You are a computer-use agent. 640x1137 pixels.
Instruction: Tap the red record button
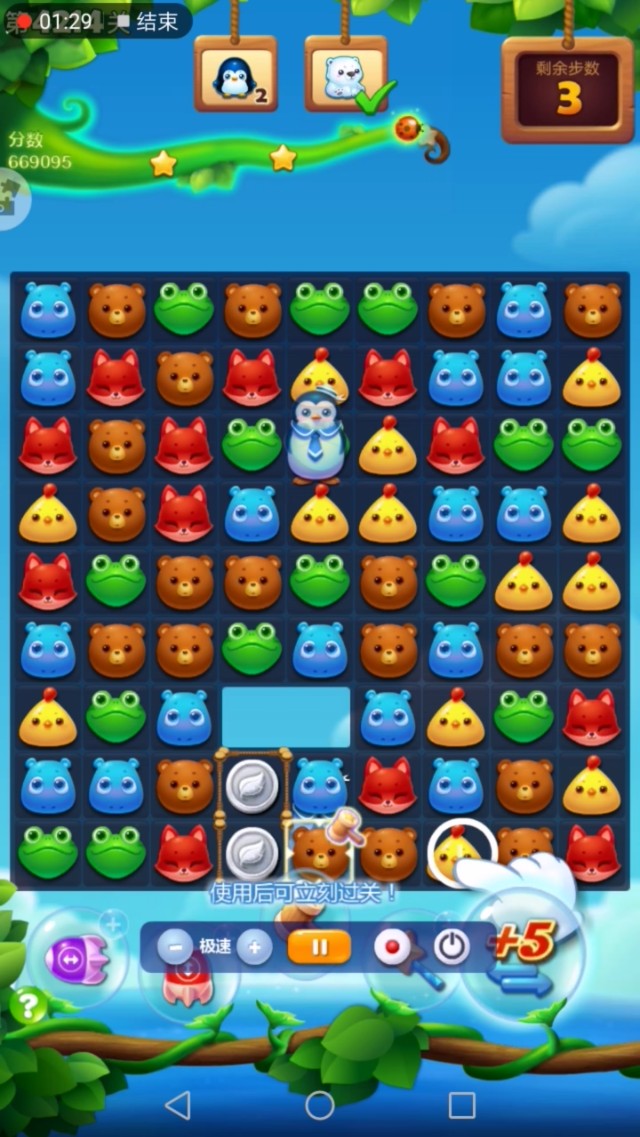point(391,946)
